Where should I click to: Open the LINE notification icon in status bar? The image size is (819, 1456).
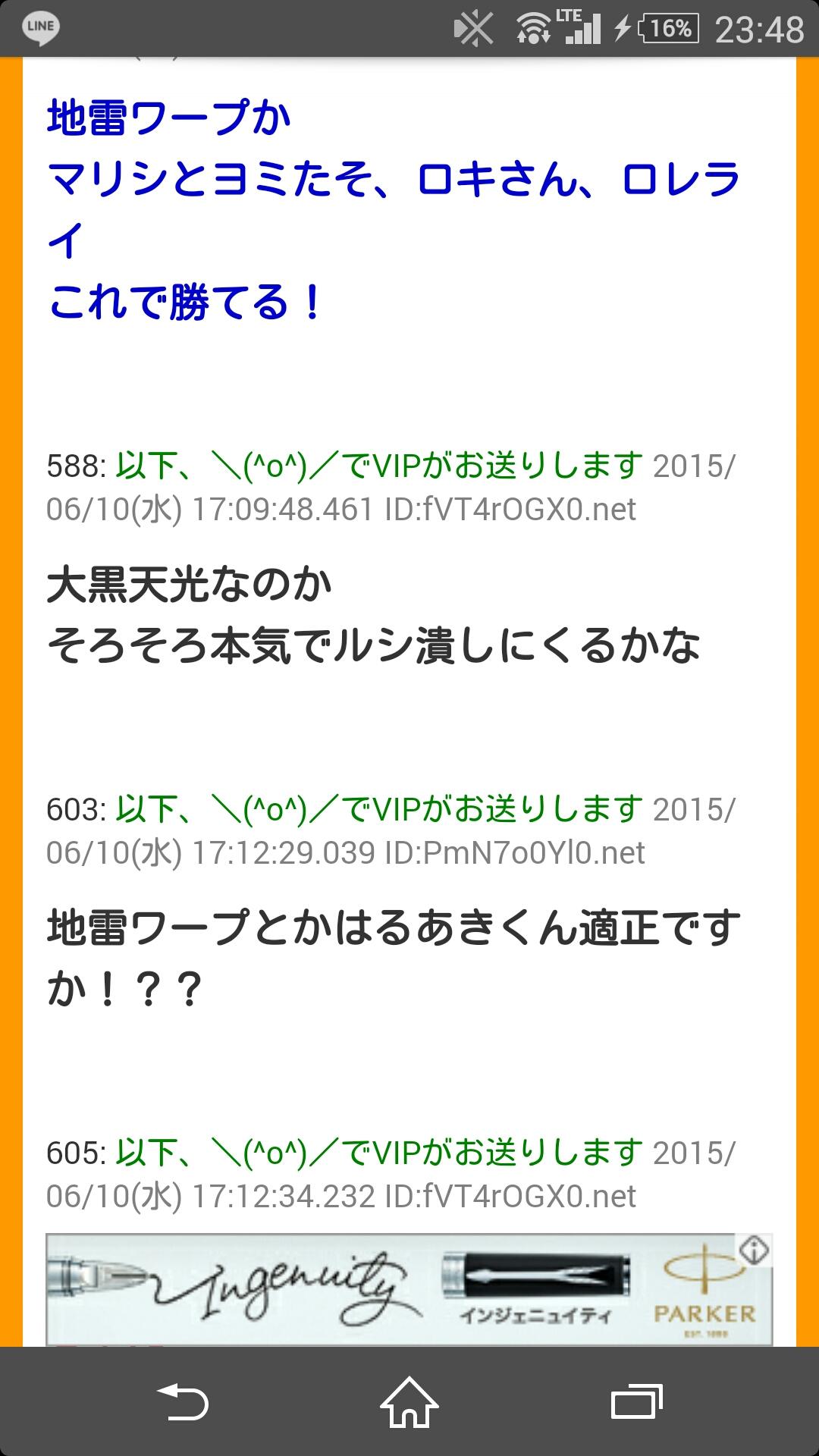(x=39, y=28)
